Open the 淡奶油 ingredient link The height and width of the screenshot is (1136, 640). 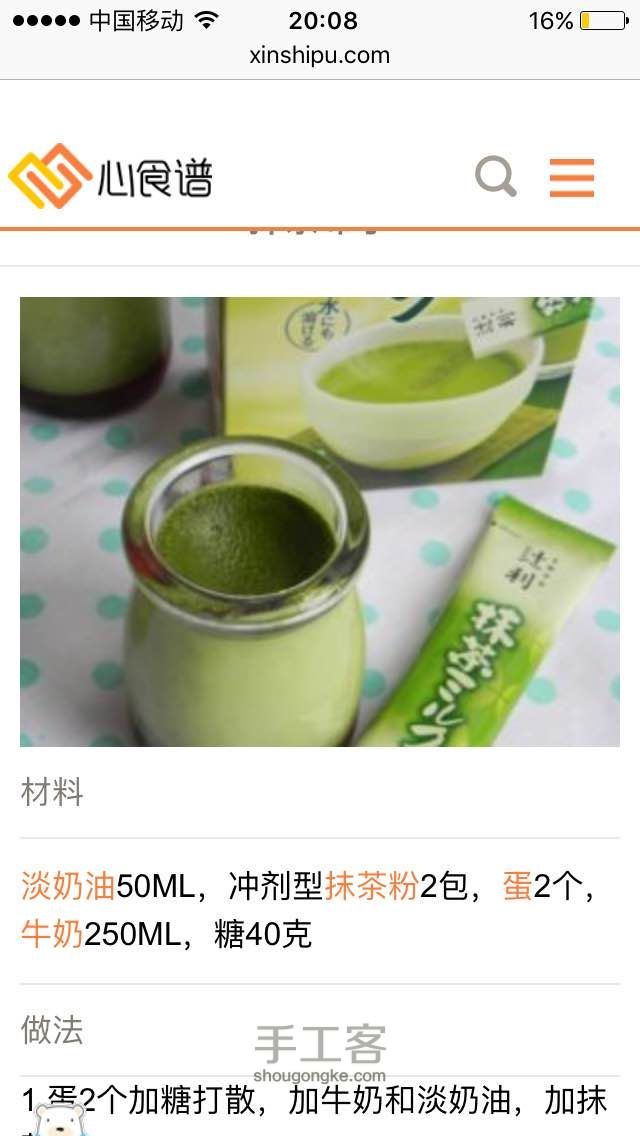68,886
